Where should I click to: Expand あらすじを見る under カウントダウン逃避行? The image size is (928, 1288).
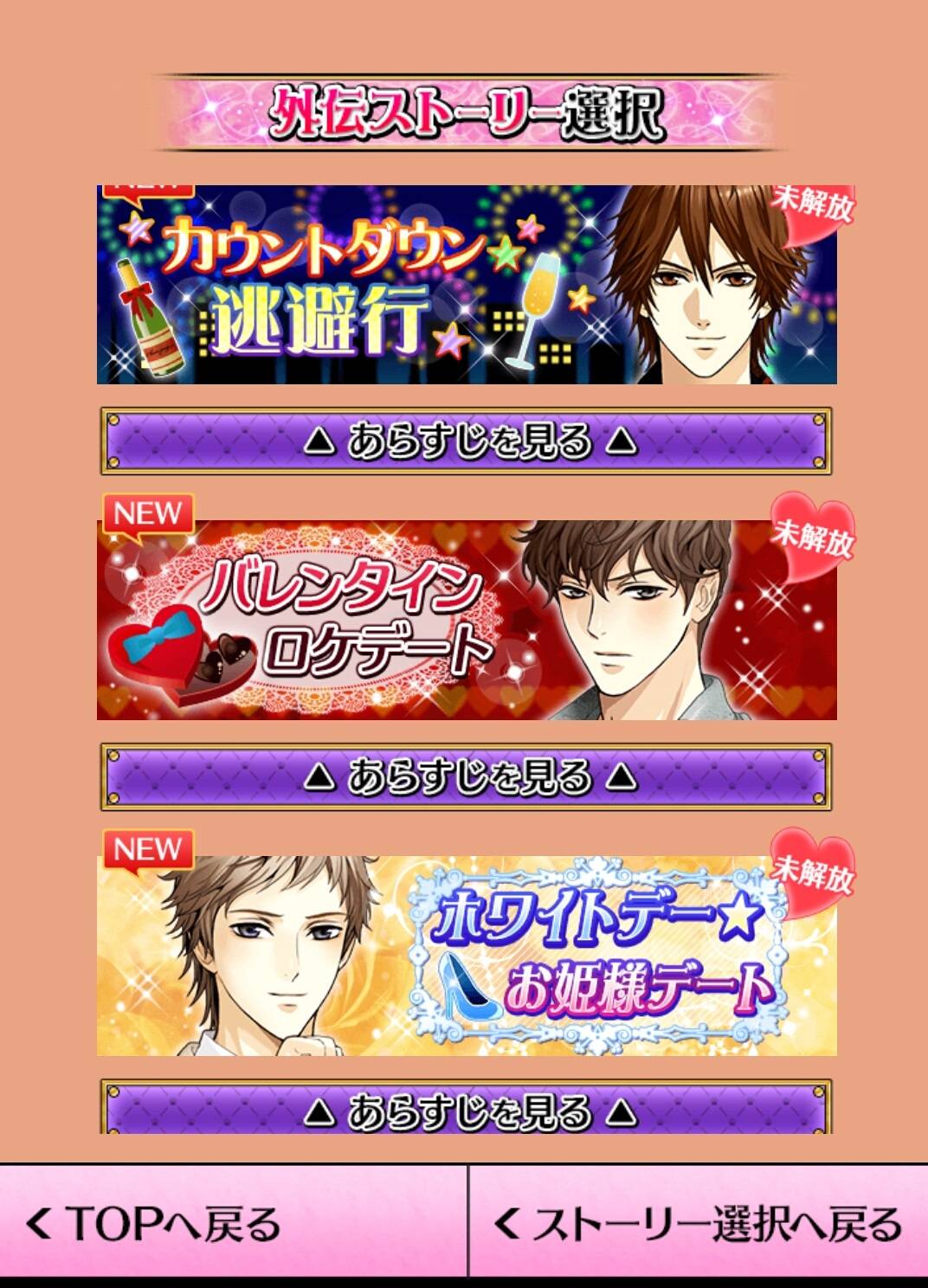click(467, 441)
